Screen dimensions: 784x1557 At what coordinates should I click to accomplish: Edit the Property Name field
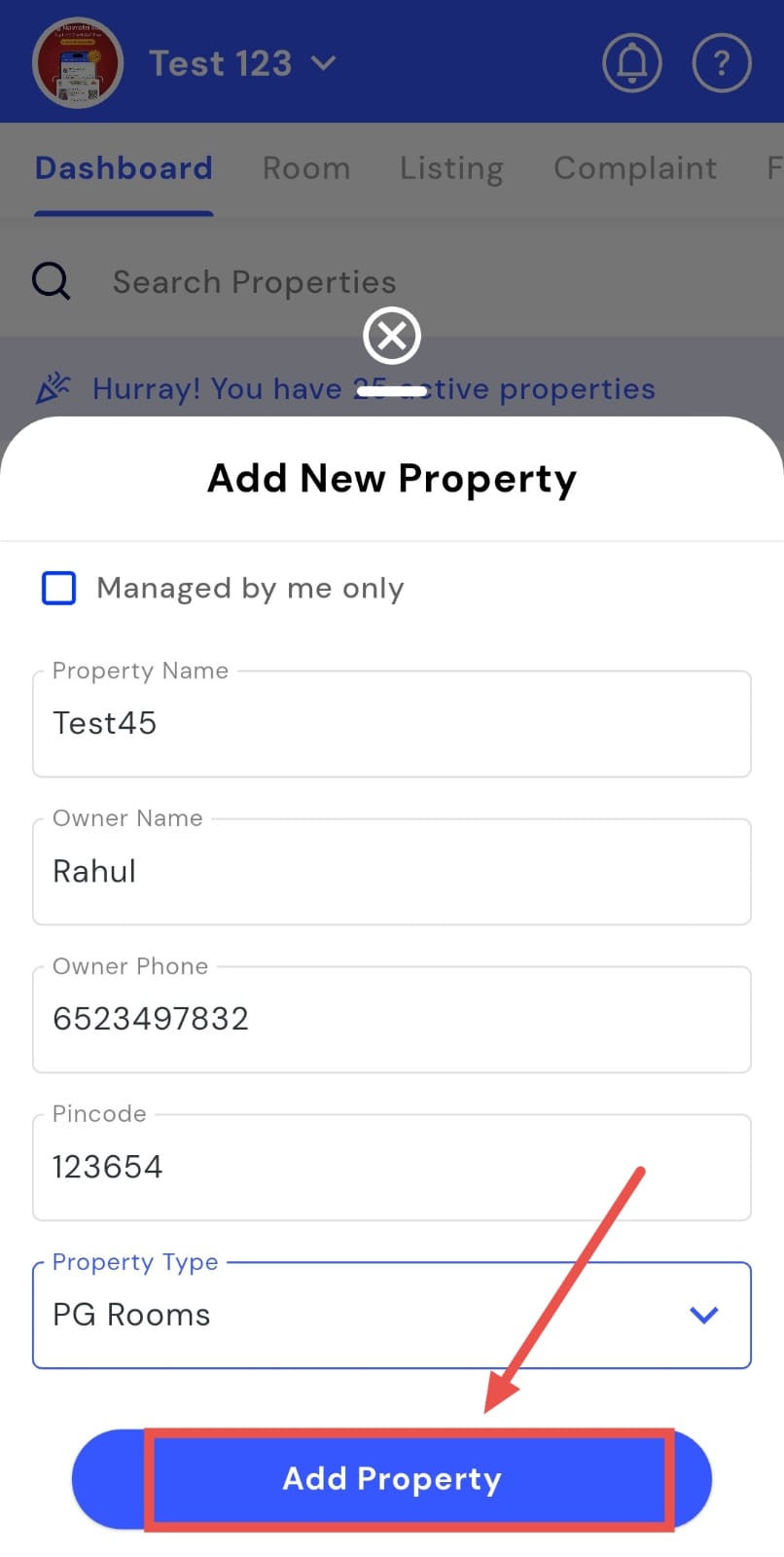click(391, 724)
